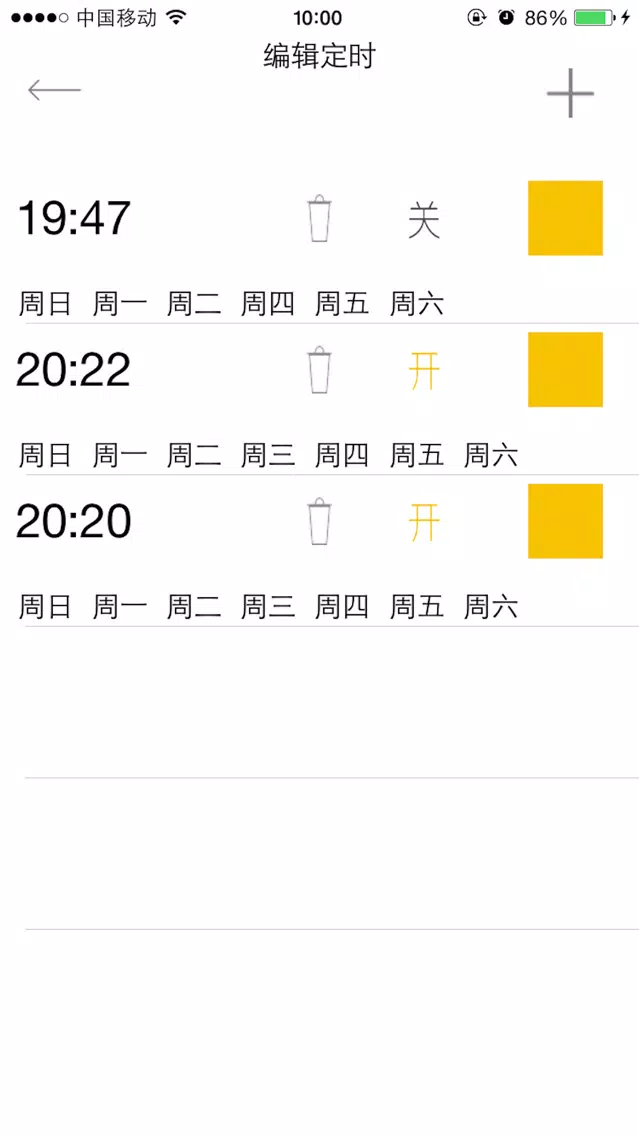Go back using the left arrow
The height and width of the screenshot is (1136, 639).
54,91
